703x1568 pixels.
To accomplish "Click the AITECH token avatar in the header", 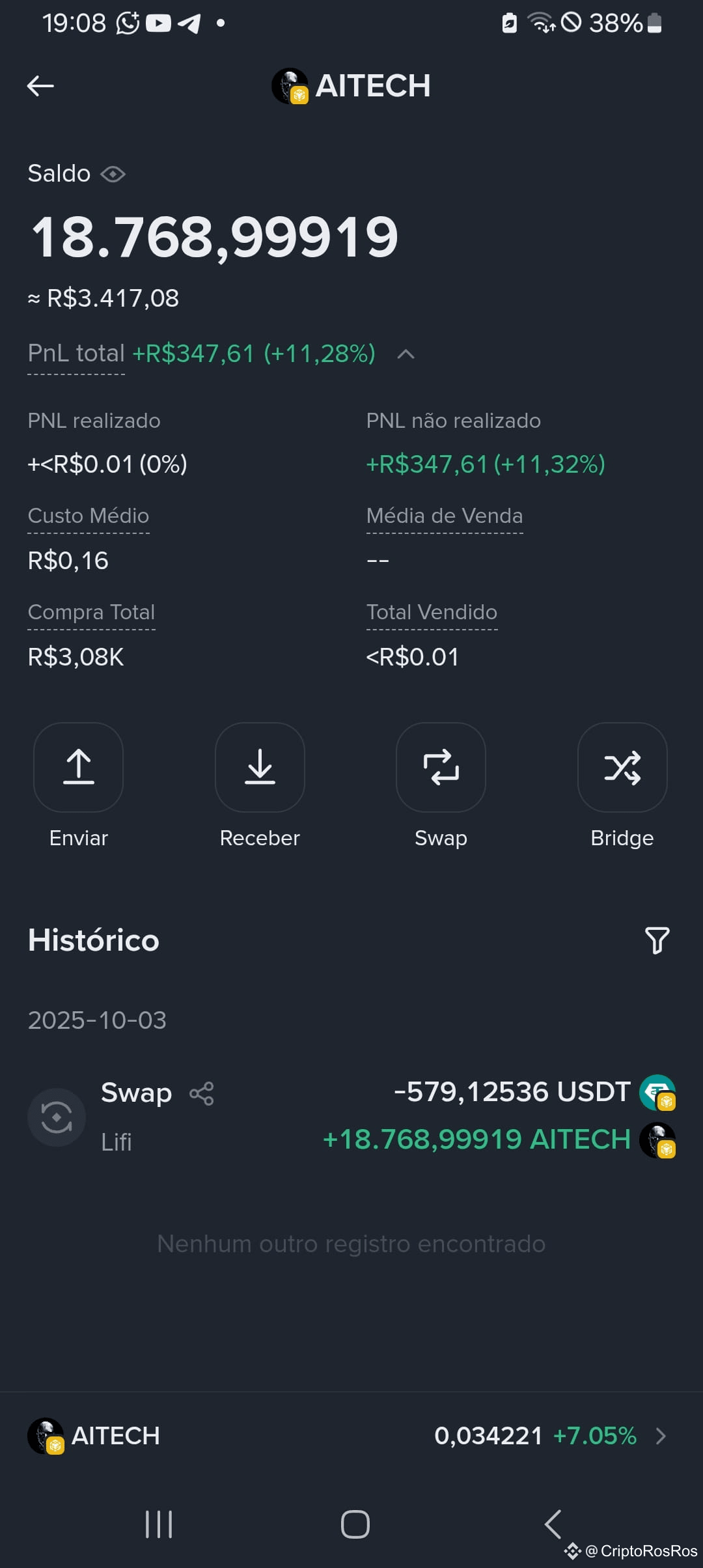I will (x=288, y=85).
